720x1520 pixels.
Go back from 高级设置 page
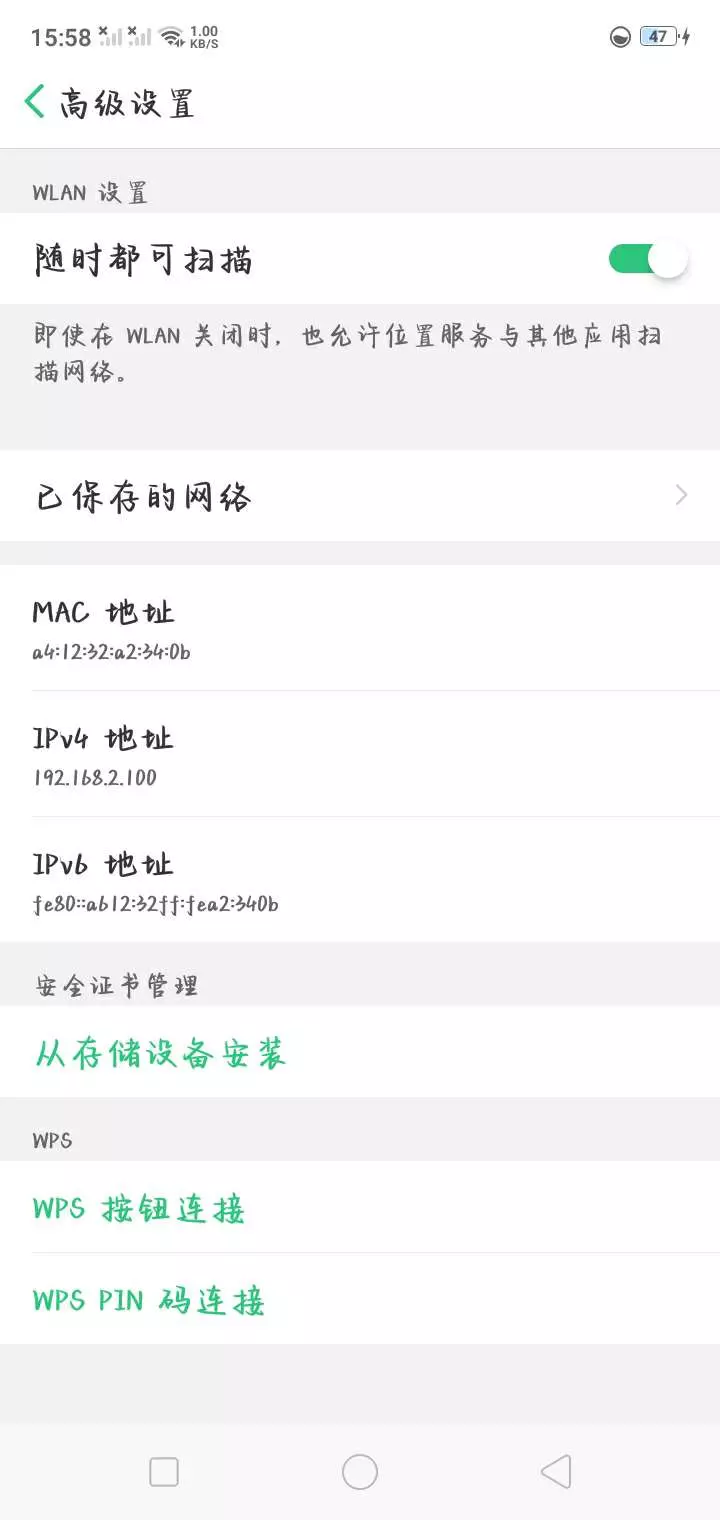34,102
